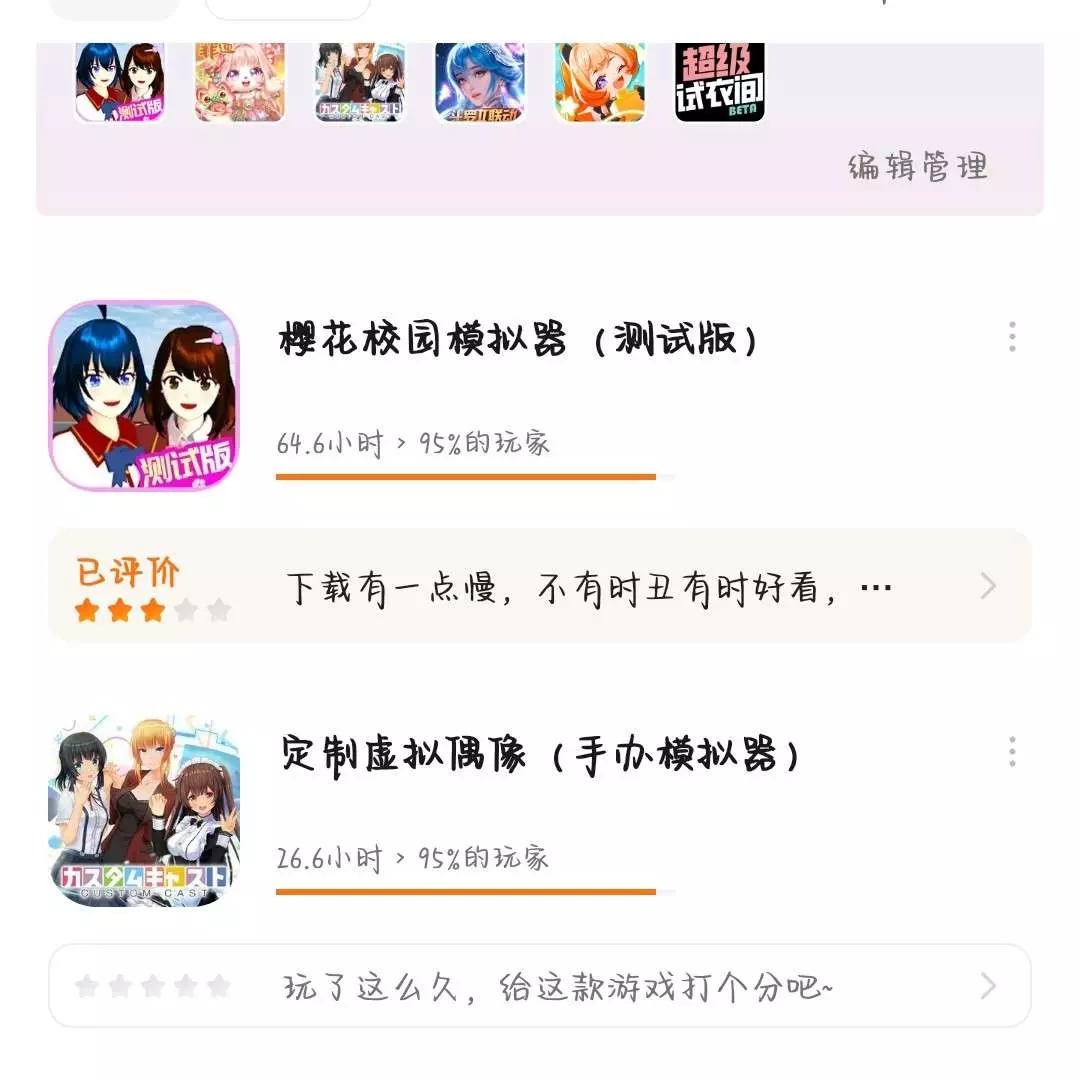Open the 定制虚拟偶像 (手办模拟器) game page

click(x=540, y=756)
